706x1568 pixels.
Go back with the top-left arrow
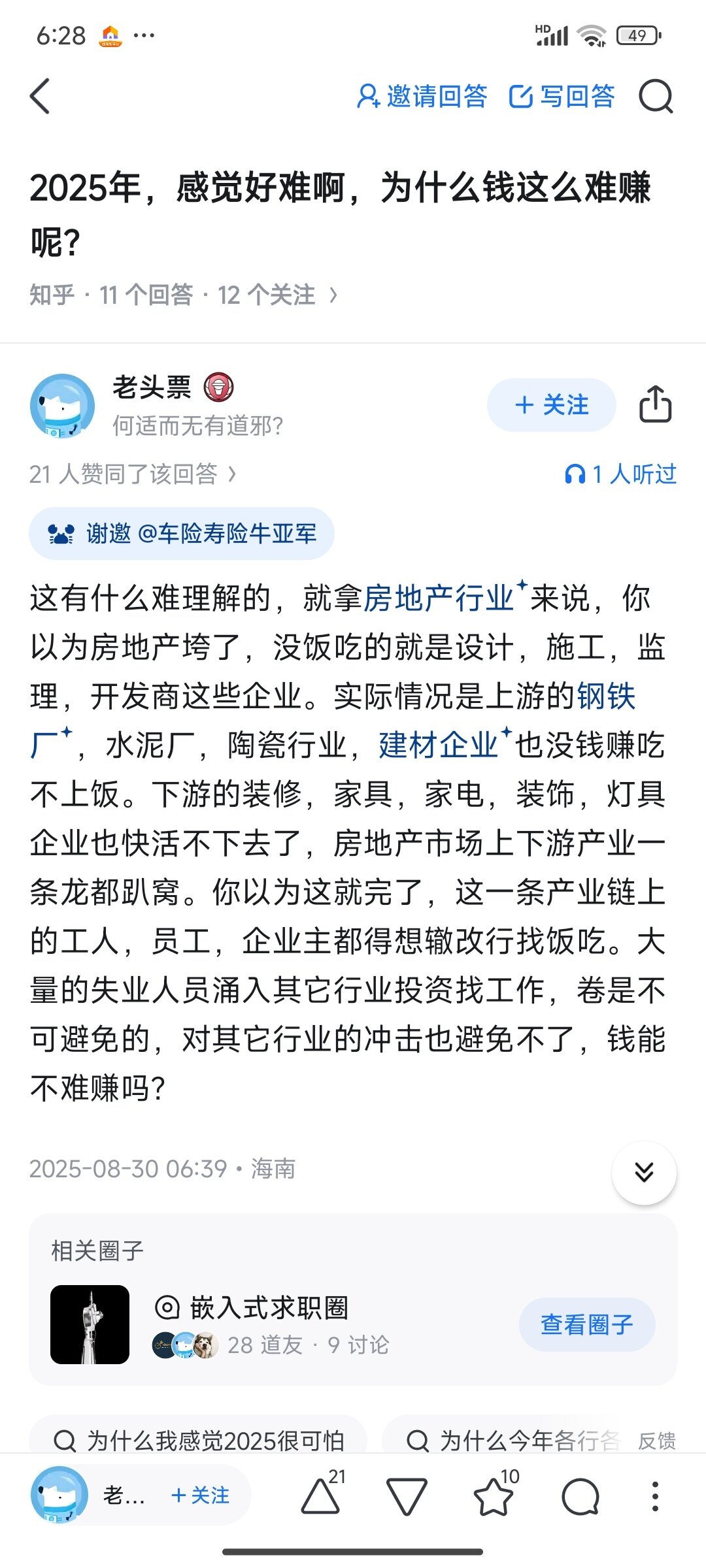(x=41, y=97)
